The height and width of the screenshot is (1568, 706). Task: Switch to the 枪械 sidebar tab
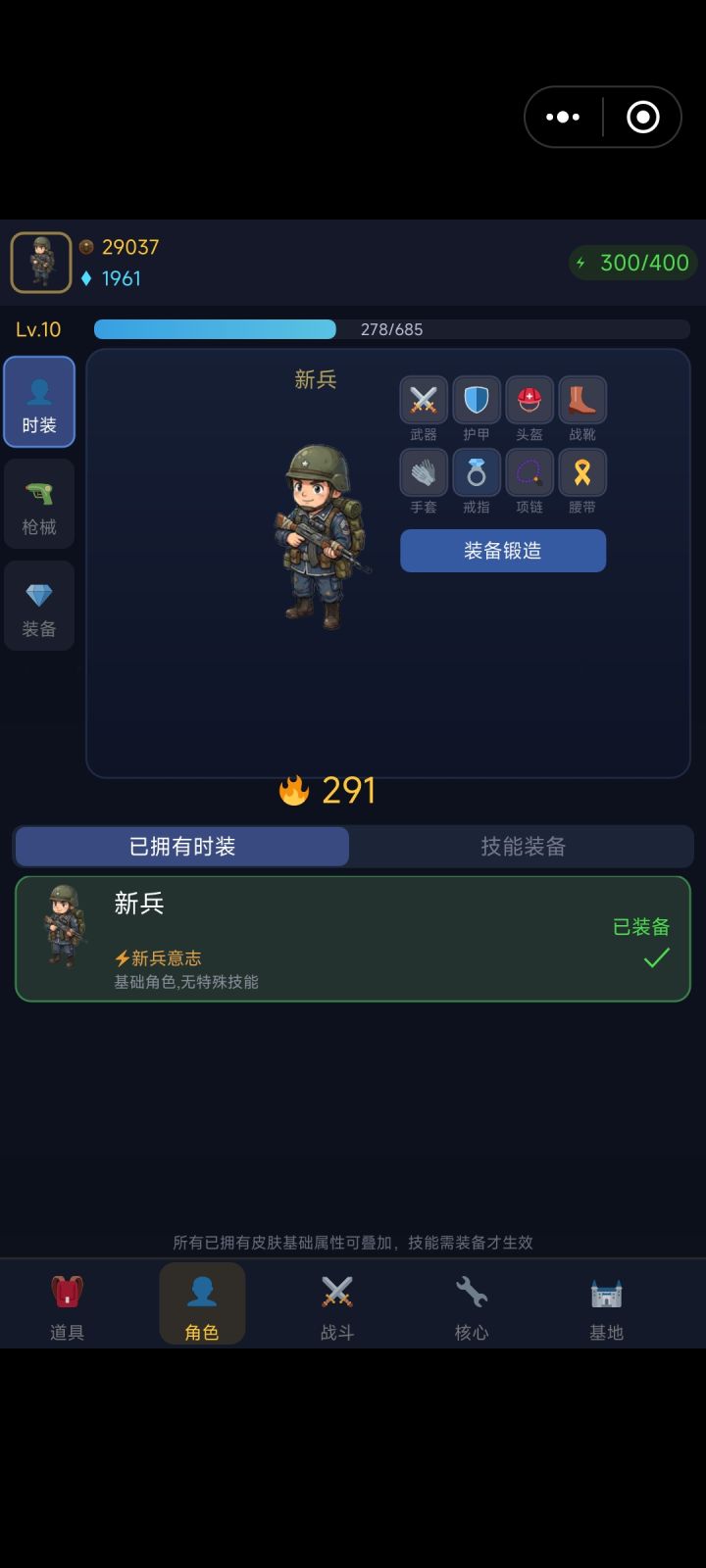(x=39, y=504)
